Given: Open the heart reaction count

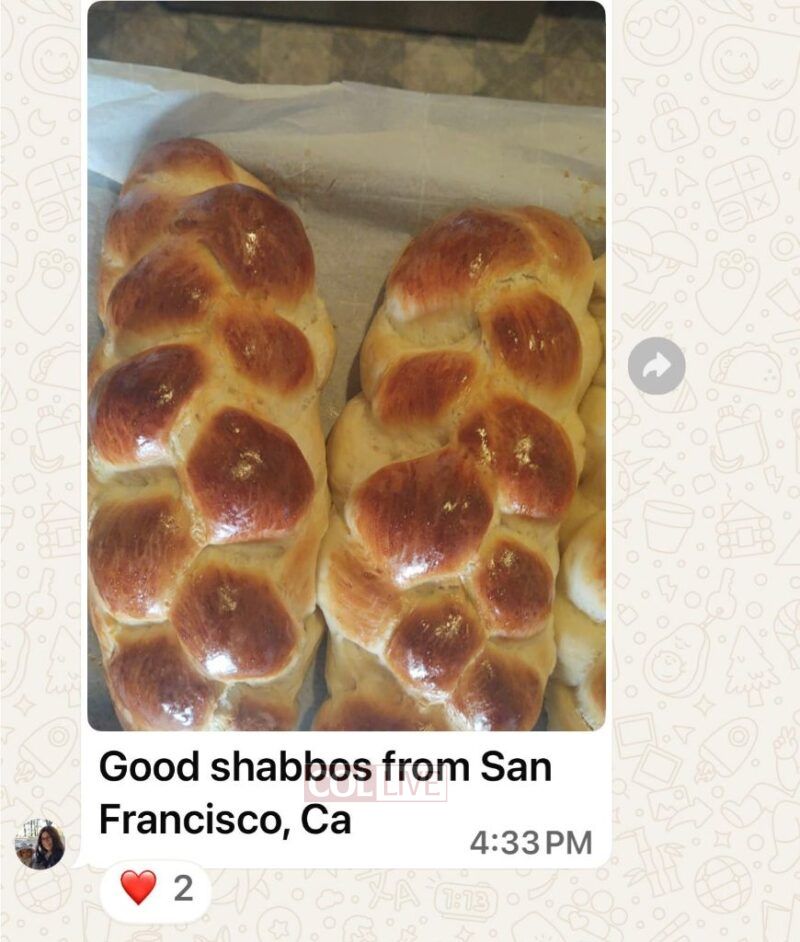Looking at the screenshot, I should click(x=156, y=887).
